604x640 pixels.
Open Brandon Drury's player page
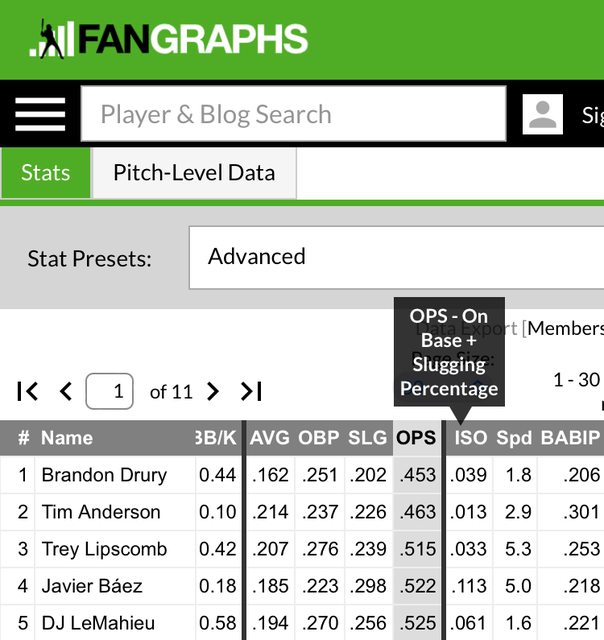click(104, 475)
